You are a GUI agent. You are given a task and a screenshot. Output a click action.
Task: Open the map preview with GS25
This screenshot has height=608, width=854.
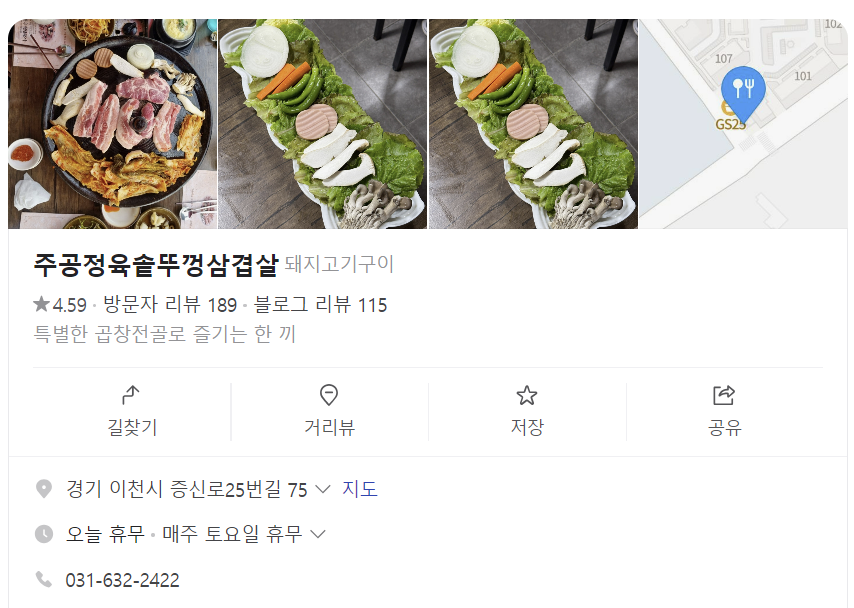point(743,124)
